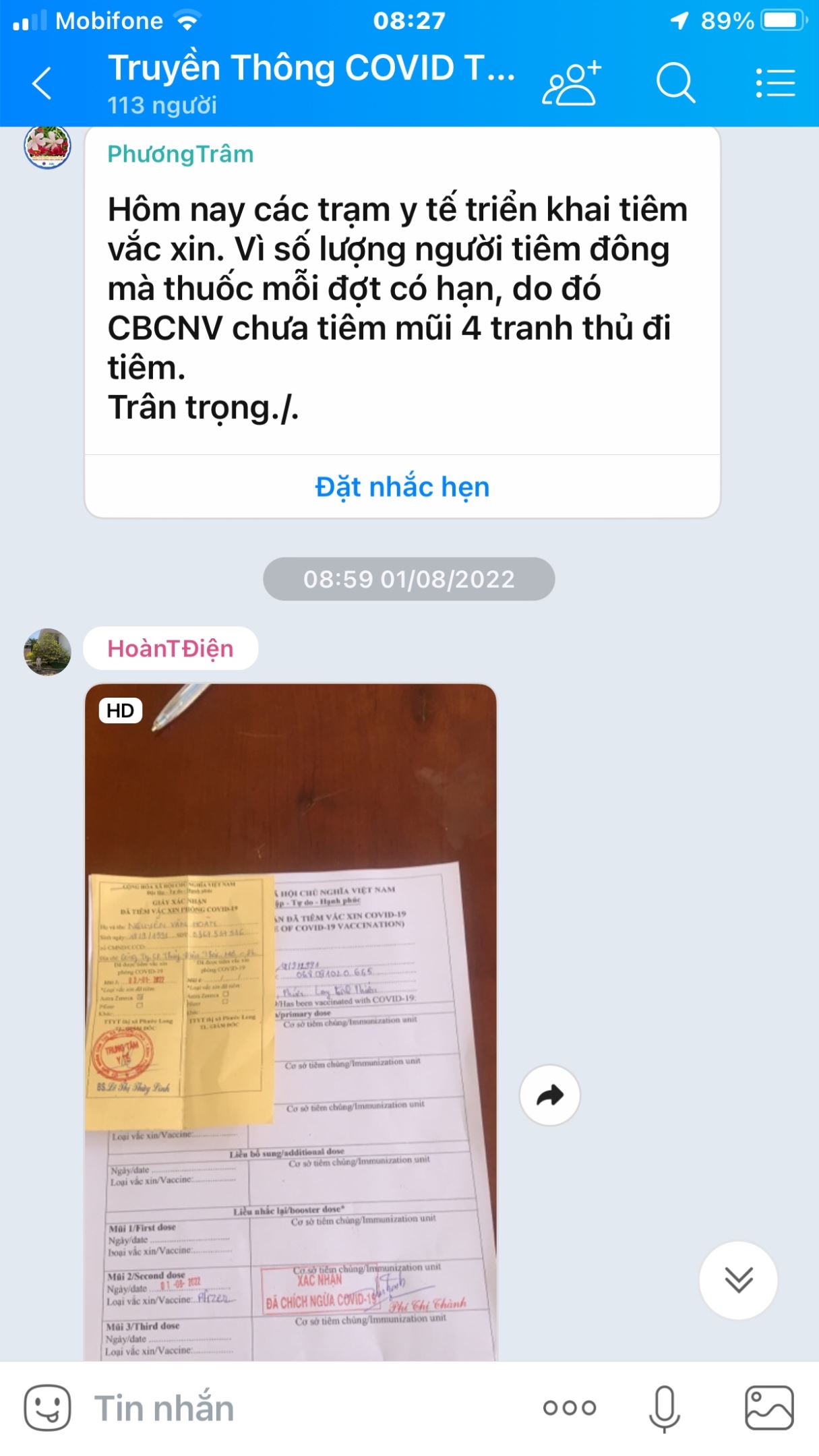Open the vaccination certificate photo from HoànTĐiện

pos(291,1021)
